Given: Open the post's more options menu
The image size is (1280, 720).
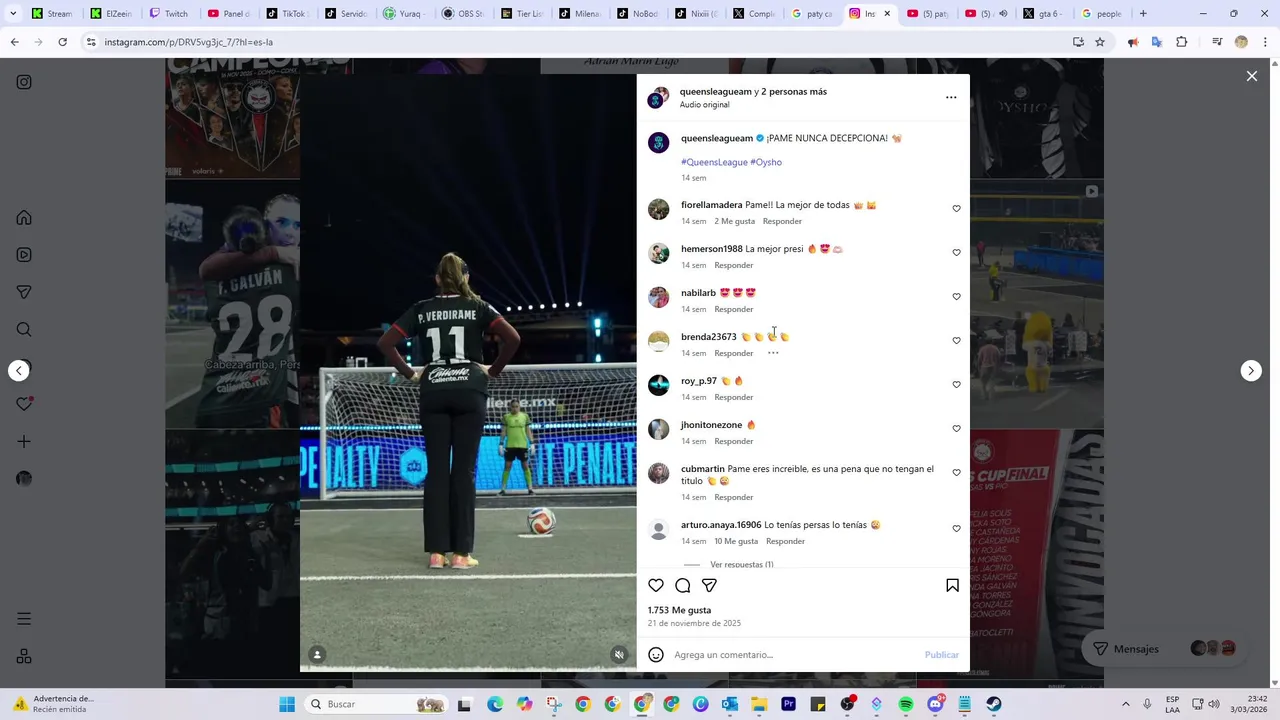Looking at the screenshot, I should pos(951,97).
